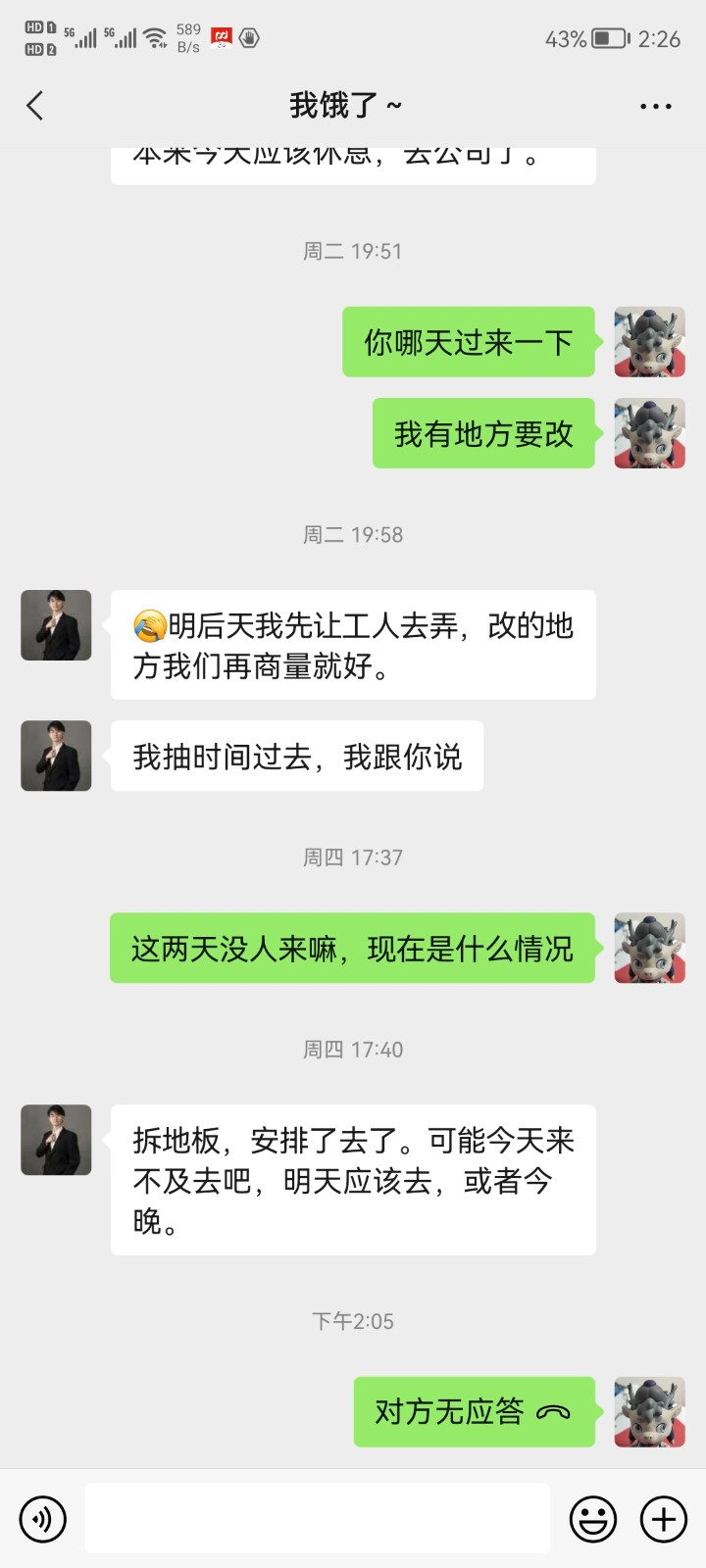Open contact avatar beside 我抽时间过去 message
This screenshot has height=1568, width=706.
56,756
